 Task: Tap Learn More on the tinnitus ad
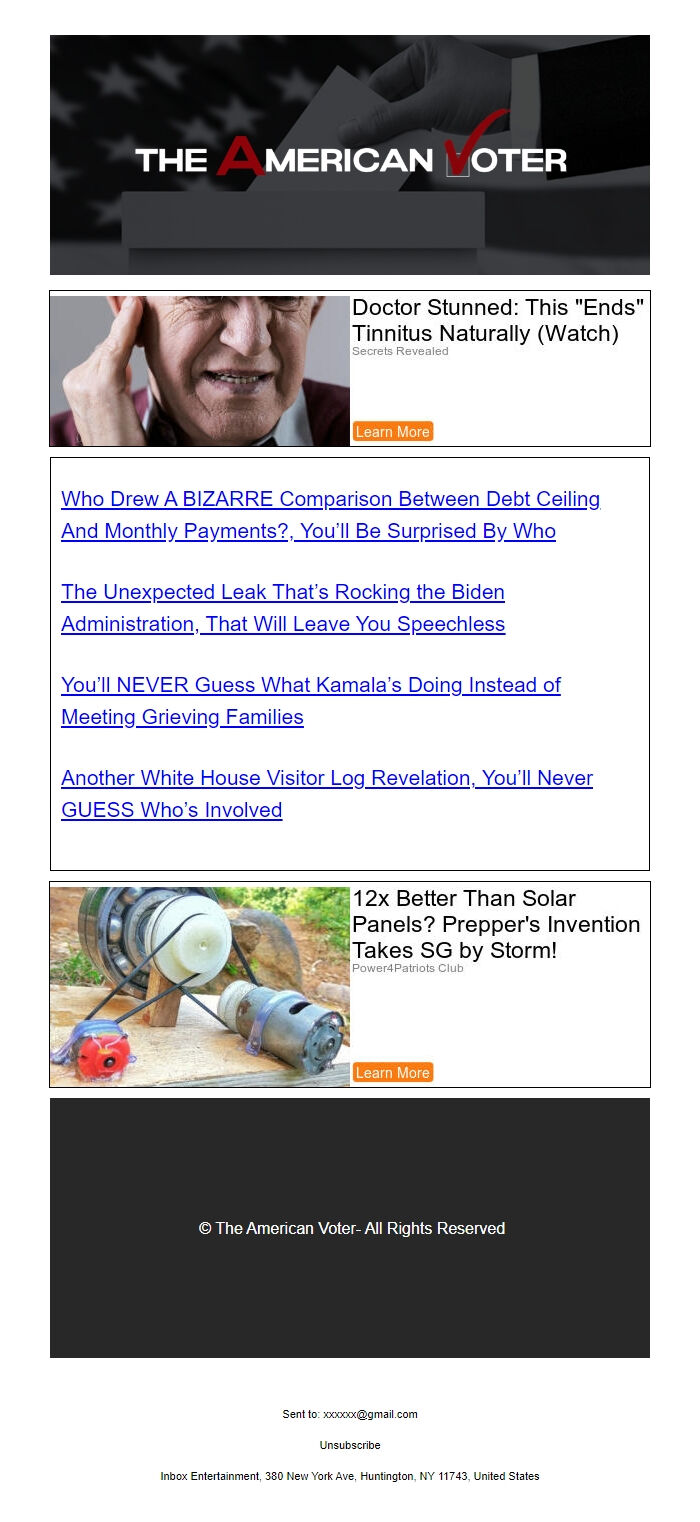[x=392, y=432]
